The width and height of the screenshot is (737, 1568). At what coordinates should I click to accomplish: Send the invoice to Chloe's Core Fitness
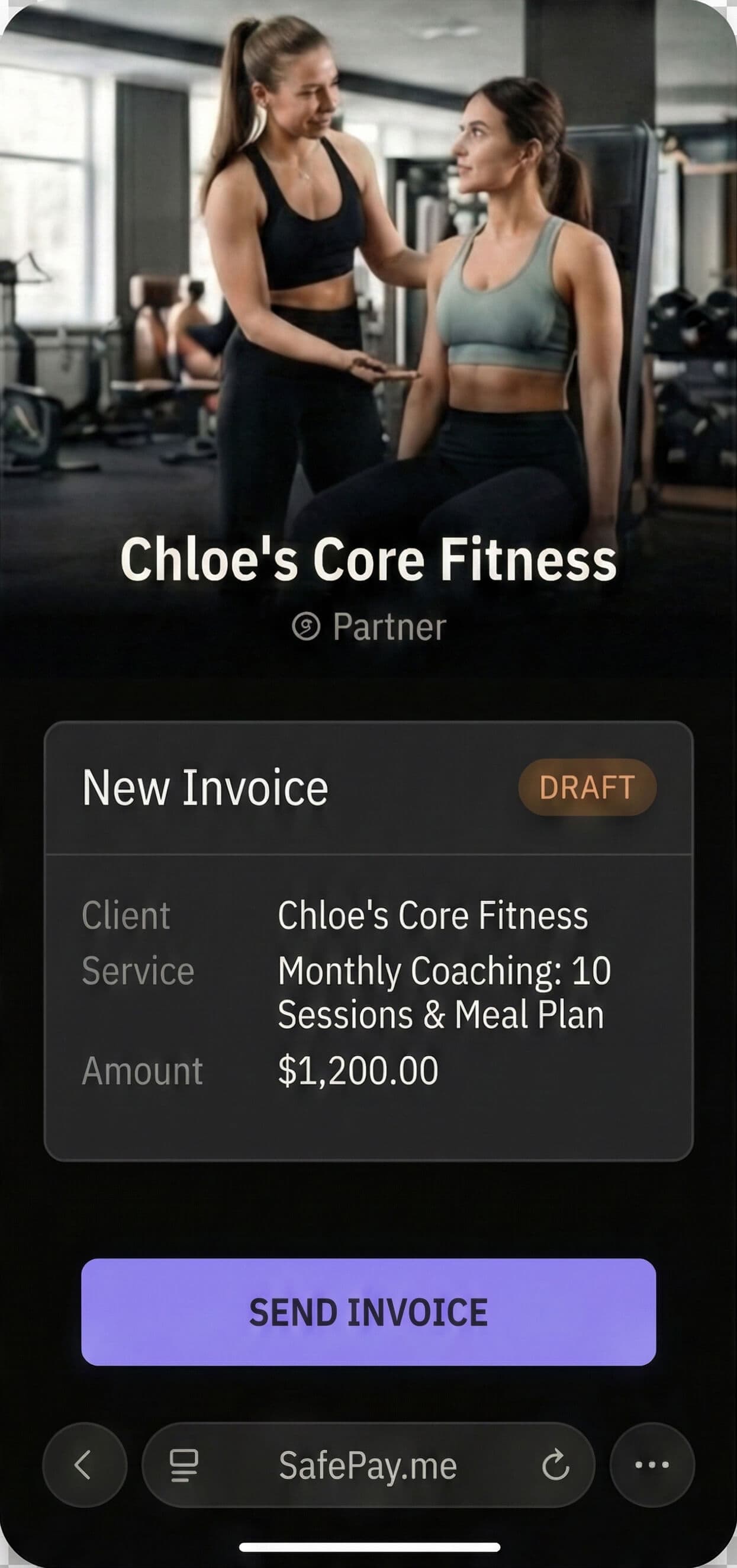(x=368, y=1312)
